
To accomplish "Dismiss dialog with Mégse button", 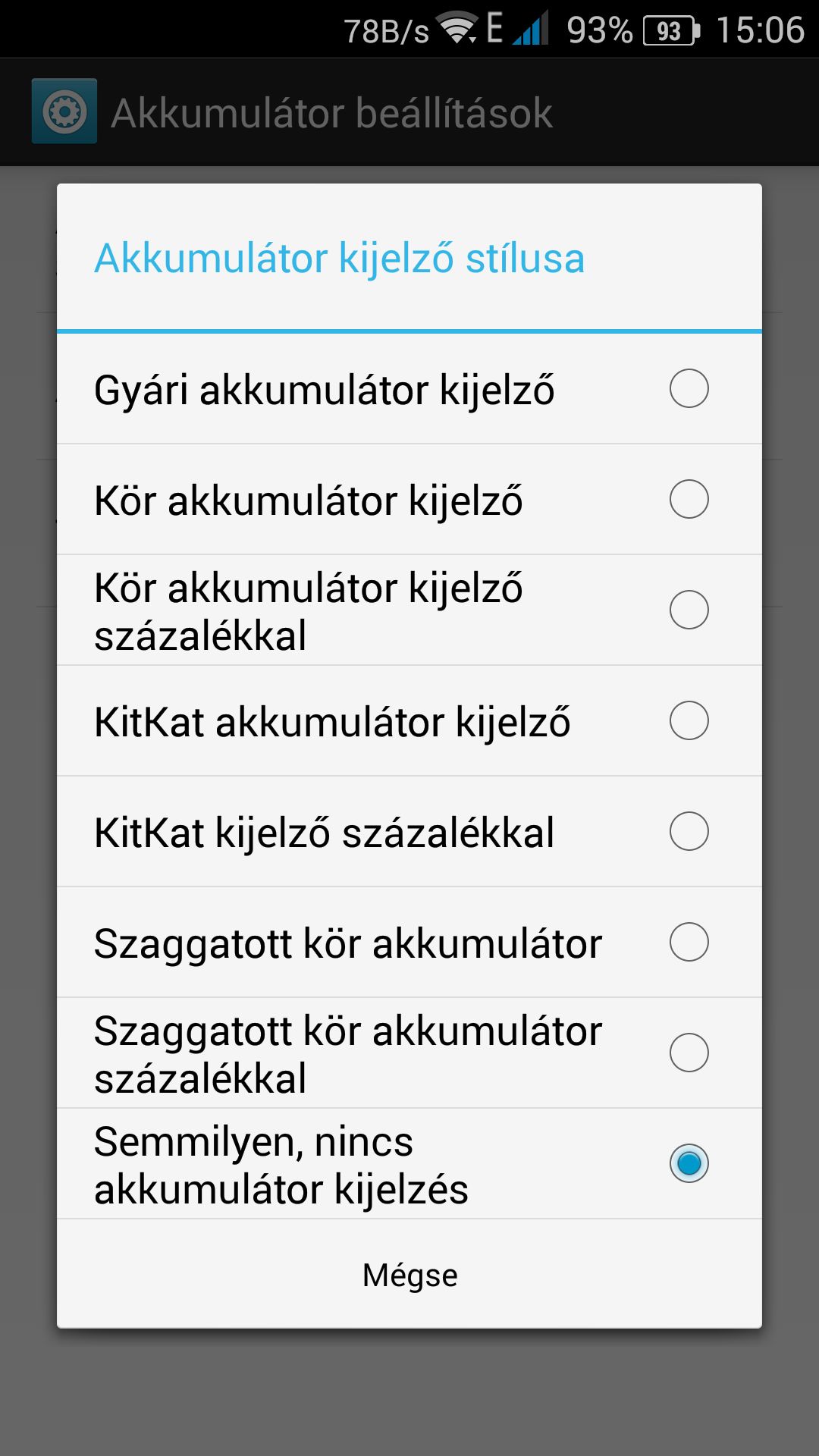I will [409, 1275].
